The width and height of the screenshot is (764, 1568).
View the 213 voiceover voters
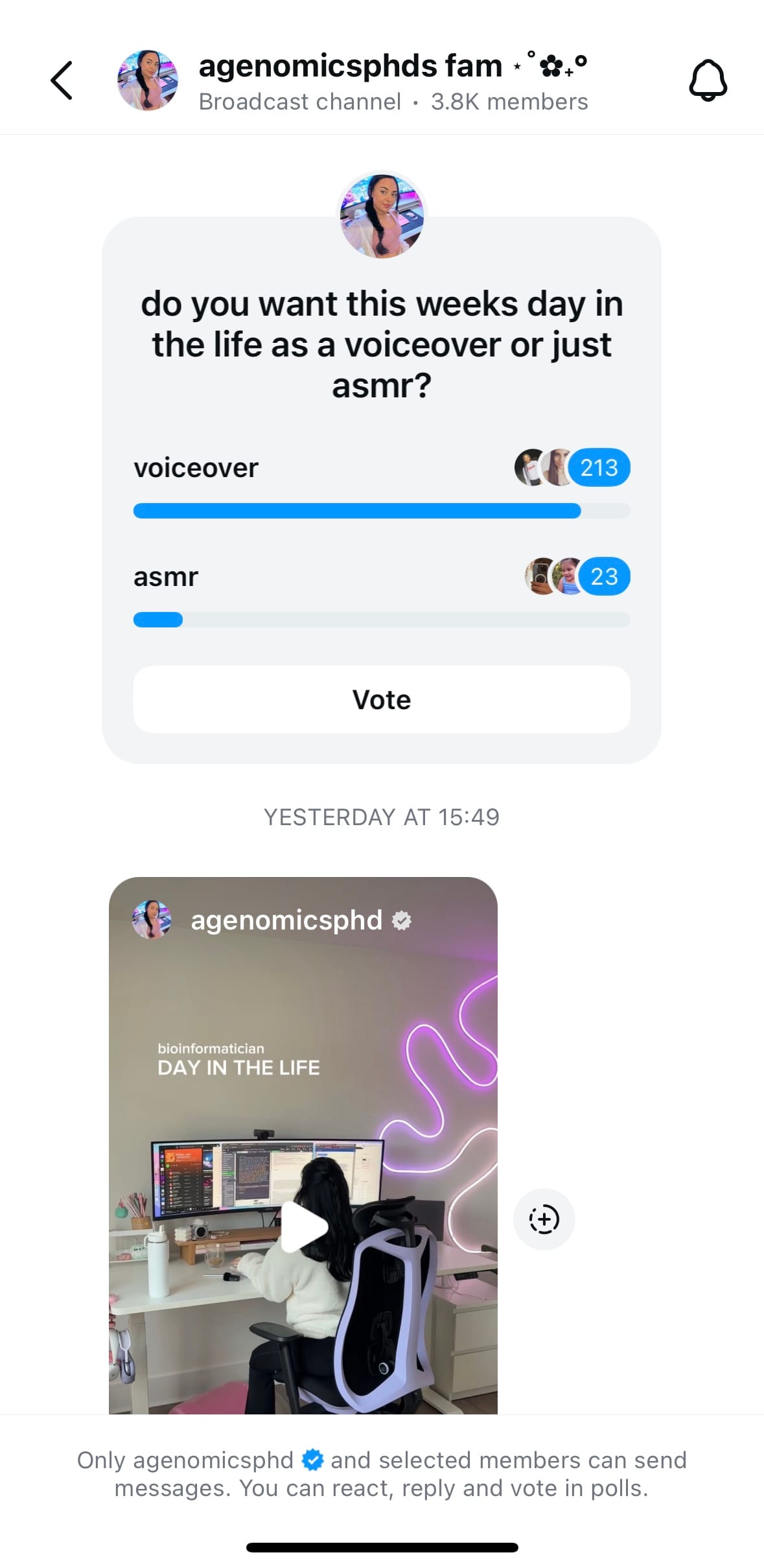[597, 467]
